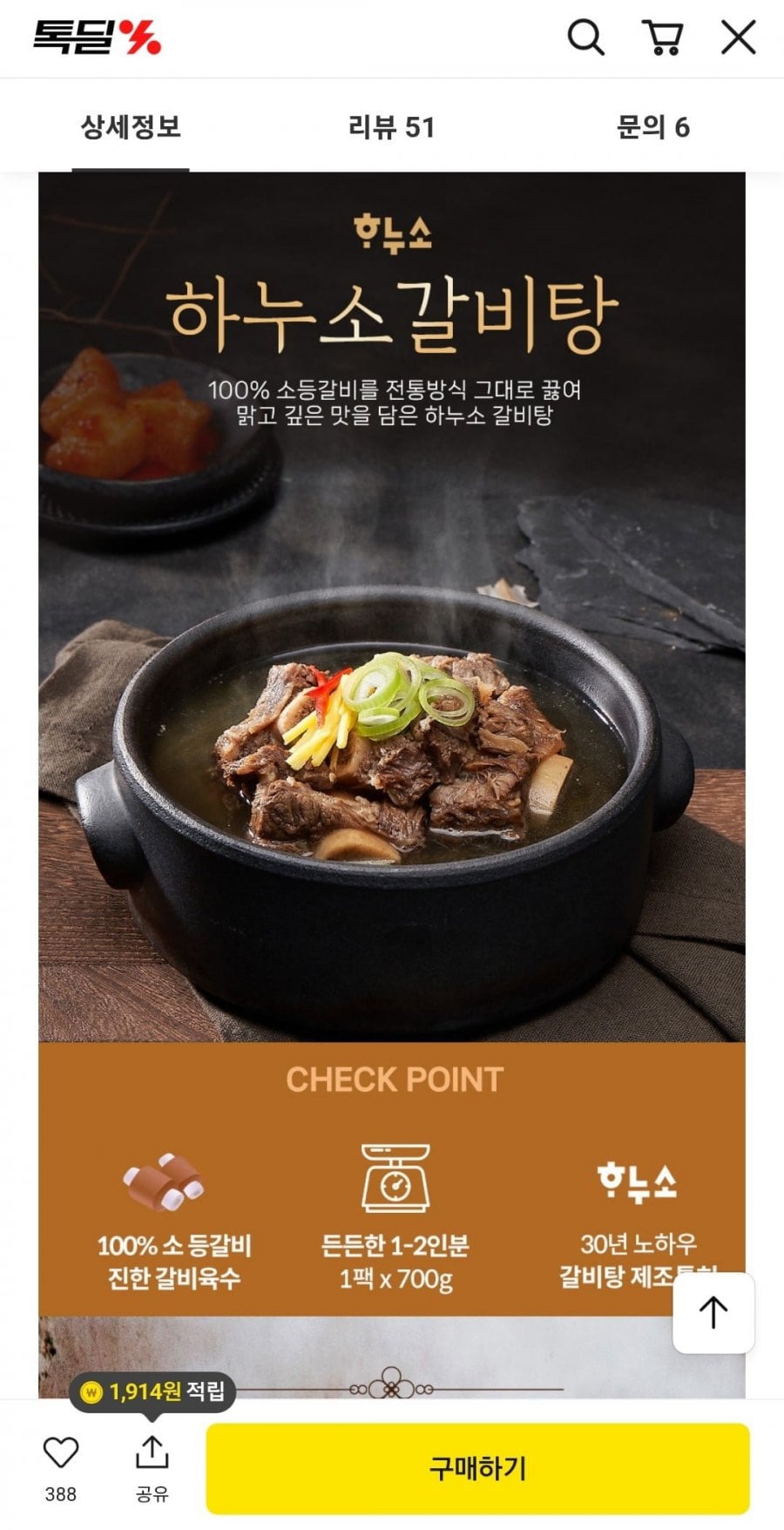Select the 상세정보 tab
The width and height of the screenshot is (784, 1530).
point(131,128)
